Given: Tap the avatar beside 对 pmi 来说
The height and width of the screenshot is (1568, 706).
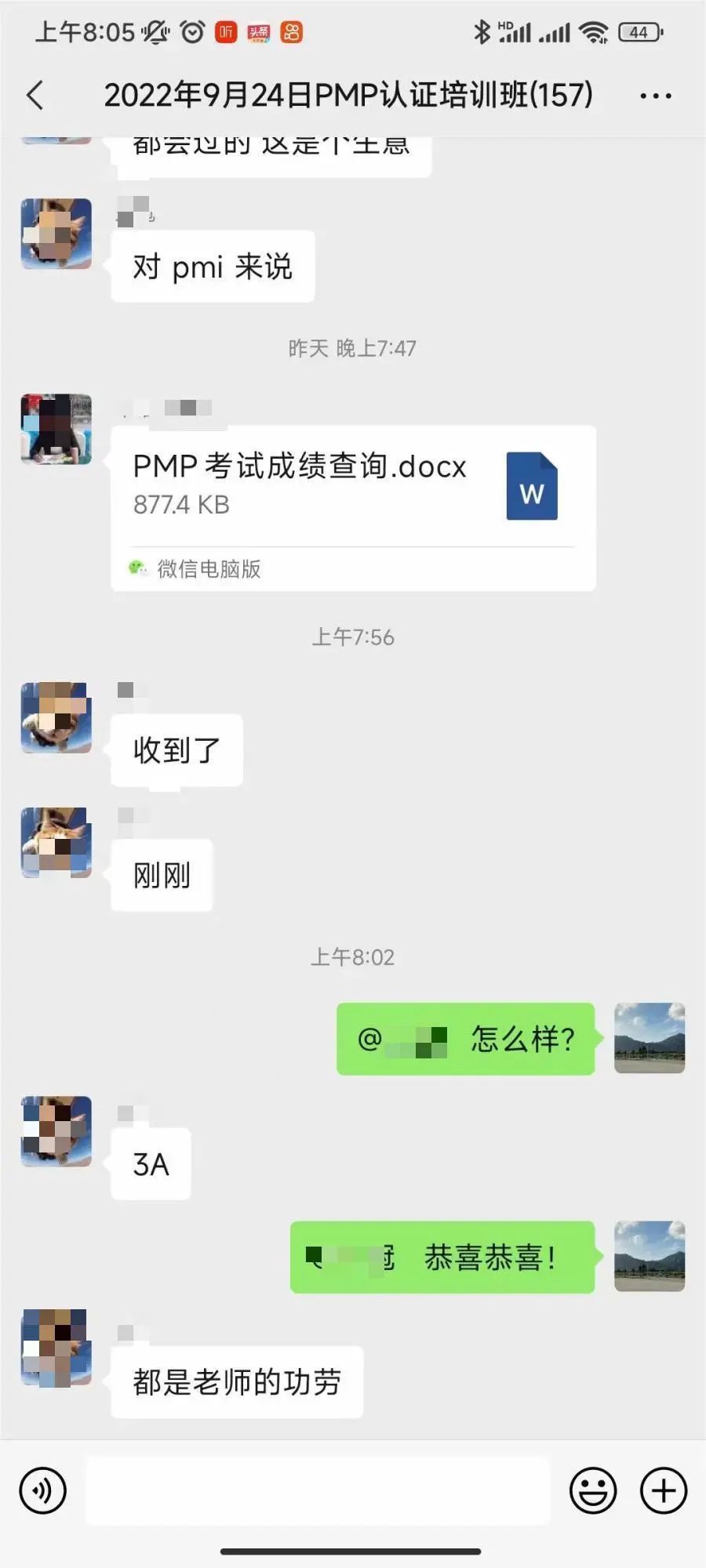Looking at the screenshot, I should [x=56, y=234].
